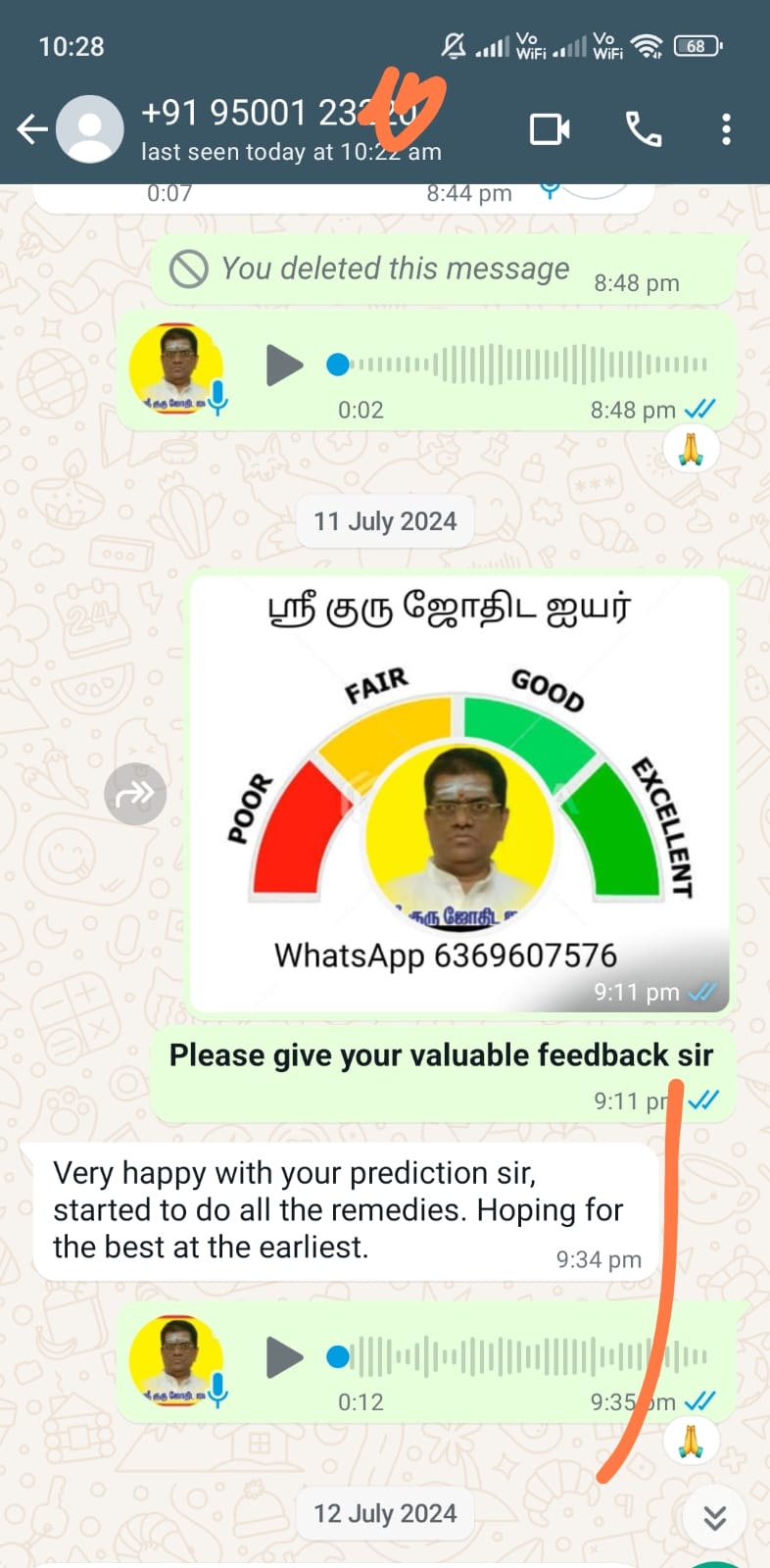Screen dimensions: 770x1568
Task: Jump to the latest messages
Action: (715, 1518)
